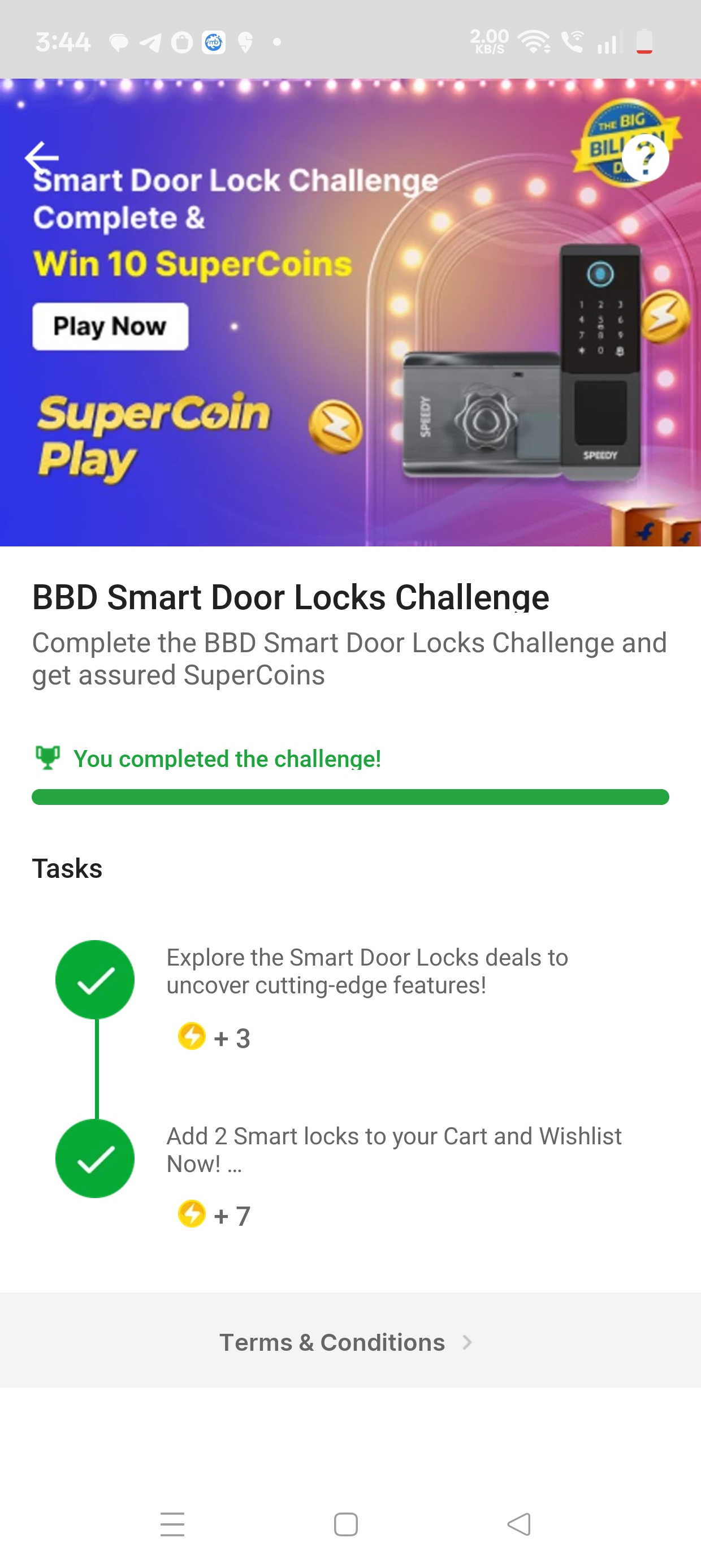Tap the Wi-Fi icon in the status bar
Viewport: 701px width, 1568px height.
tap(534, 41)
